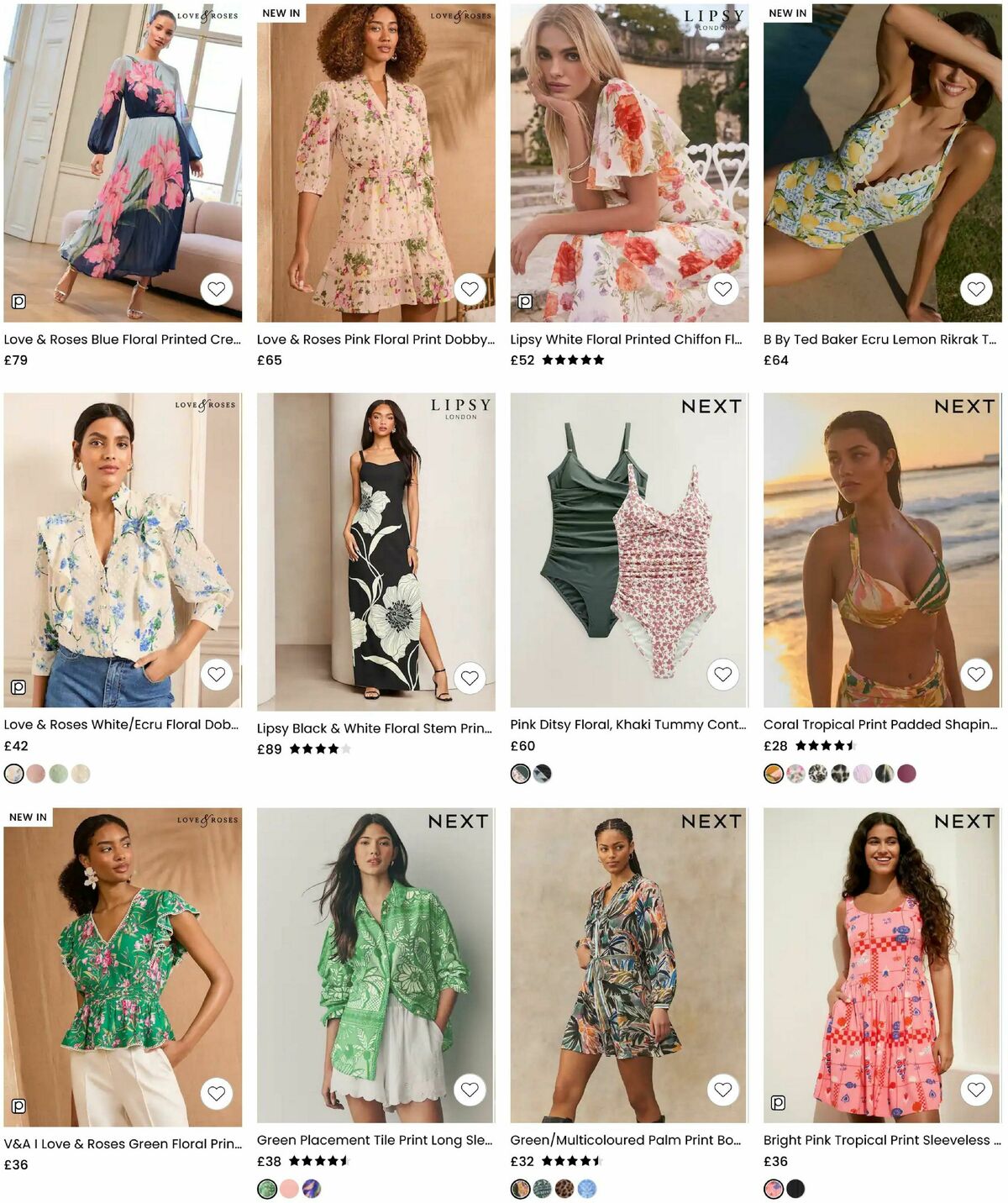Select the black swatch under Bright Pink dress
The height and width of the screenshot is (1203, 1008).
pyautogui.click(x=794, y=1189)
